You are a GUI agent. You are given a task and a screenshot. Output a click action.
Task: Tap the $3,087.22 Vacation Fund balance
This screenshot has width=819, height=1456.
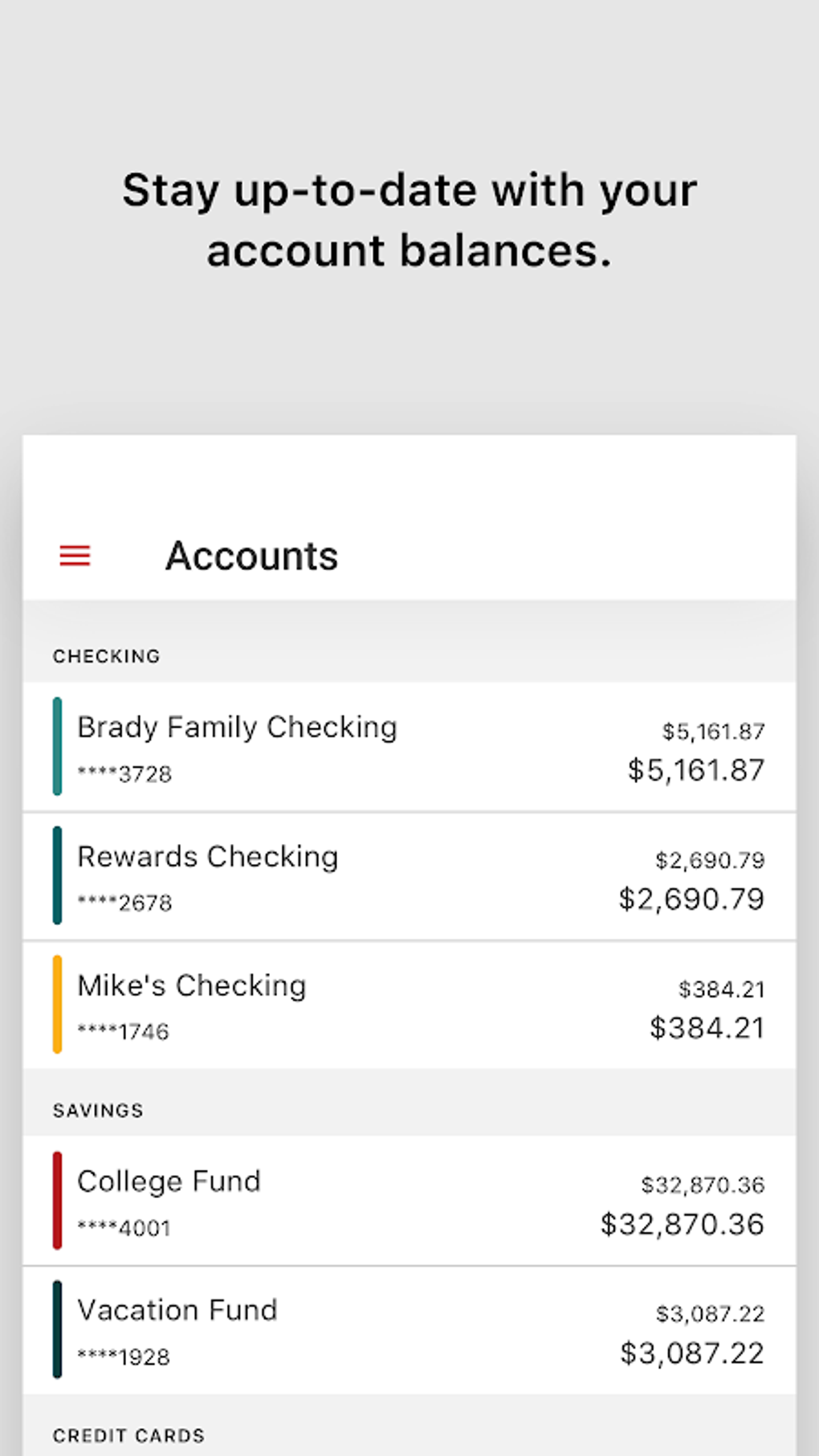click(692, 1352)
